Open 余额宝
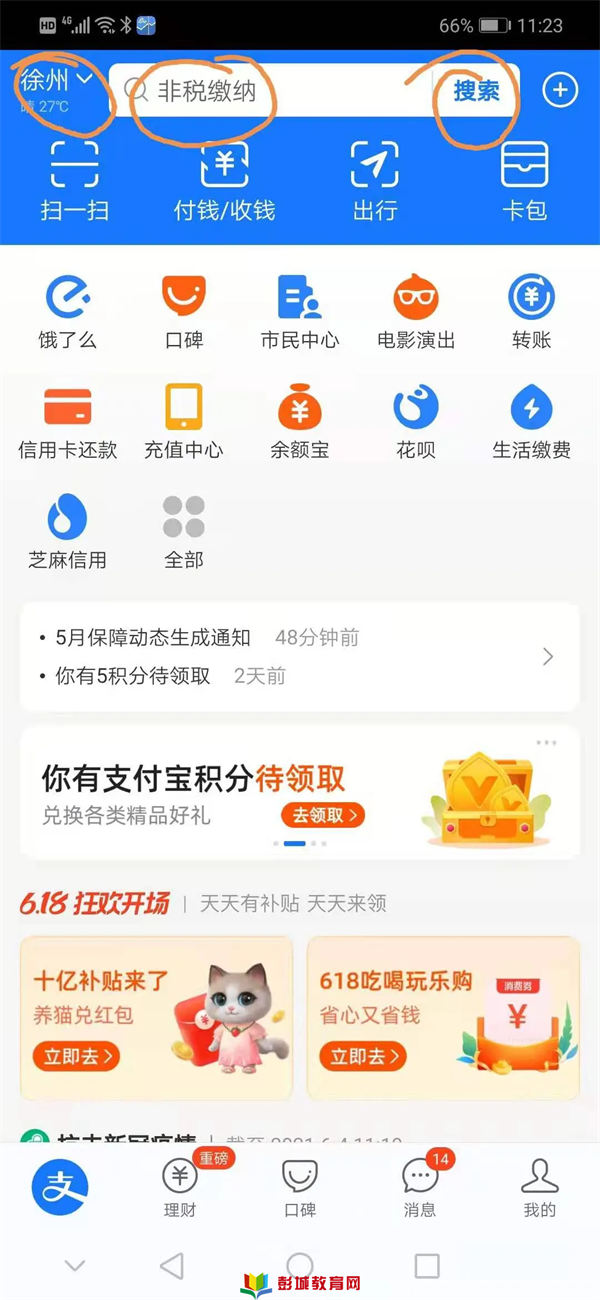600x1300 pixels. click(x=299, y=422)
